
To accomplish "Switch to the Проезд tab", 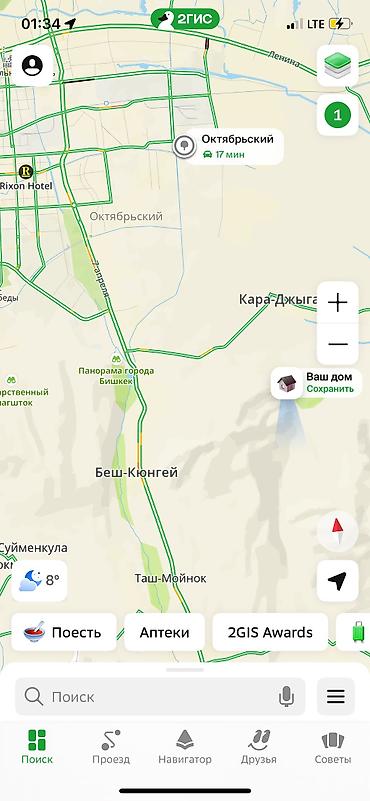I will tap(111, 747).
